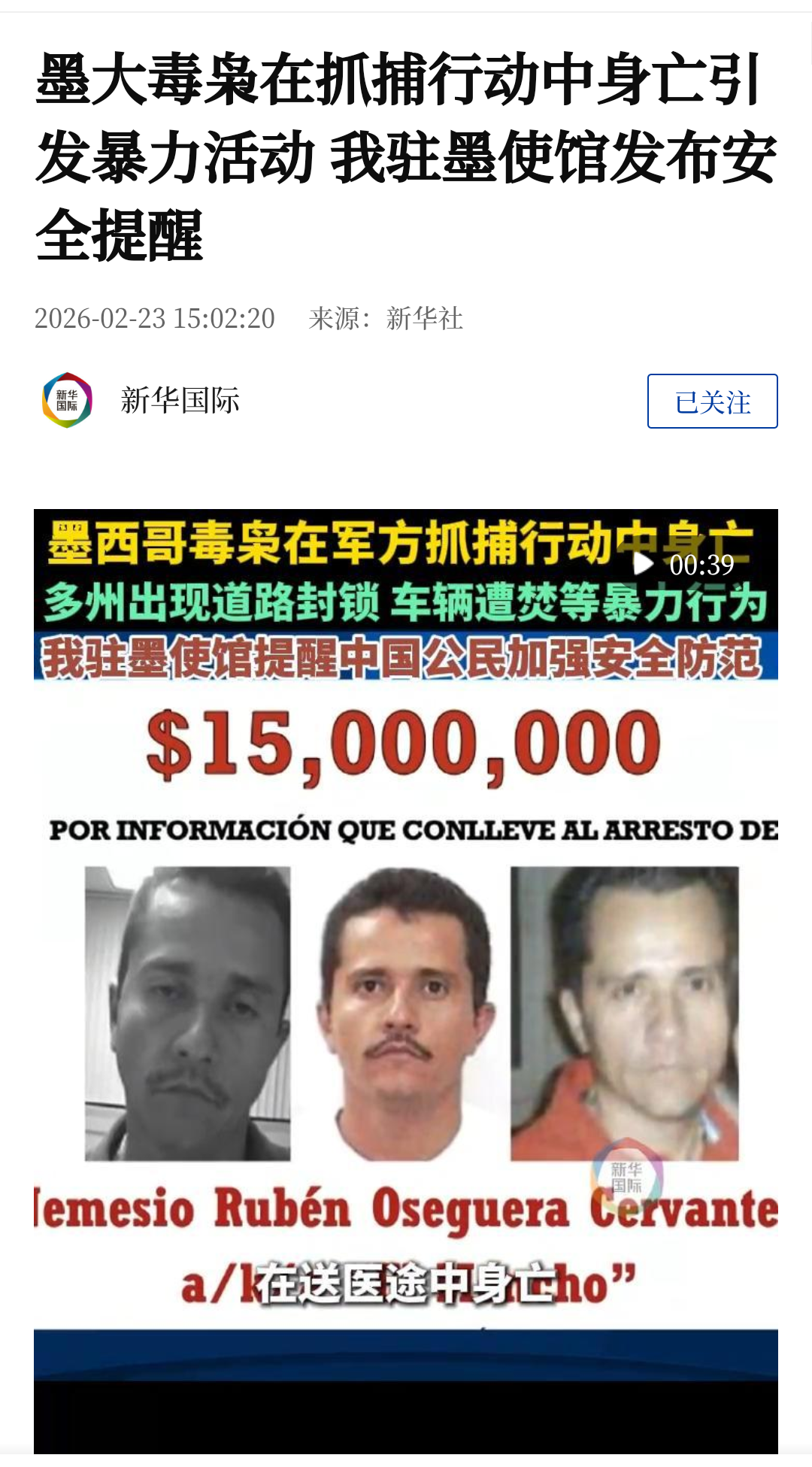Play the 00:39 news video

click(x=644, y=564)
